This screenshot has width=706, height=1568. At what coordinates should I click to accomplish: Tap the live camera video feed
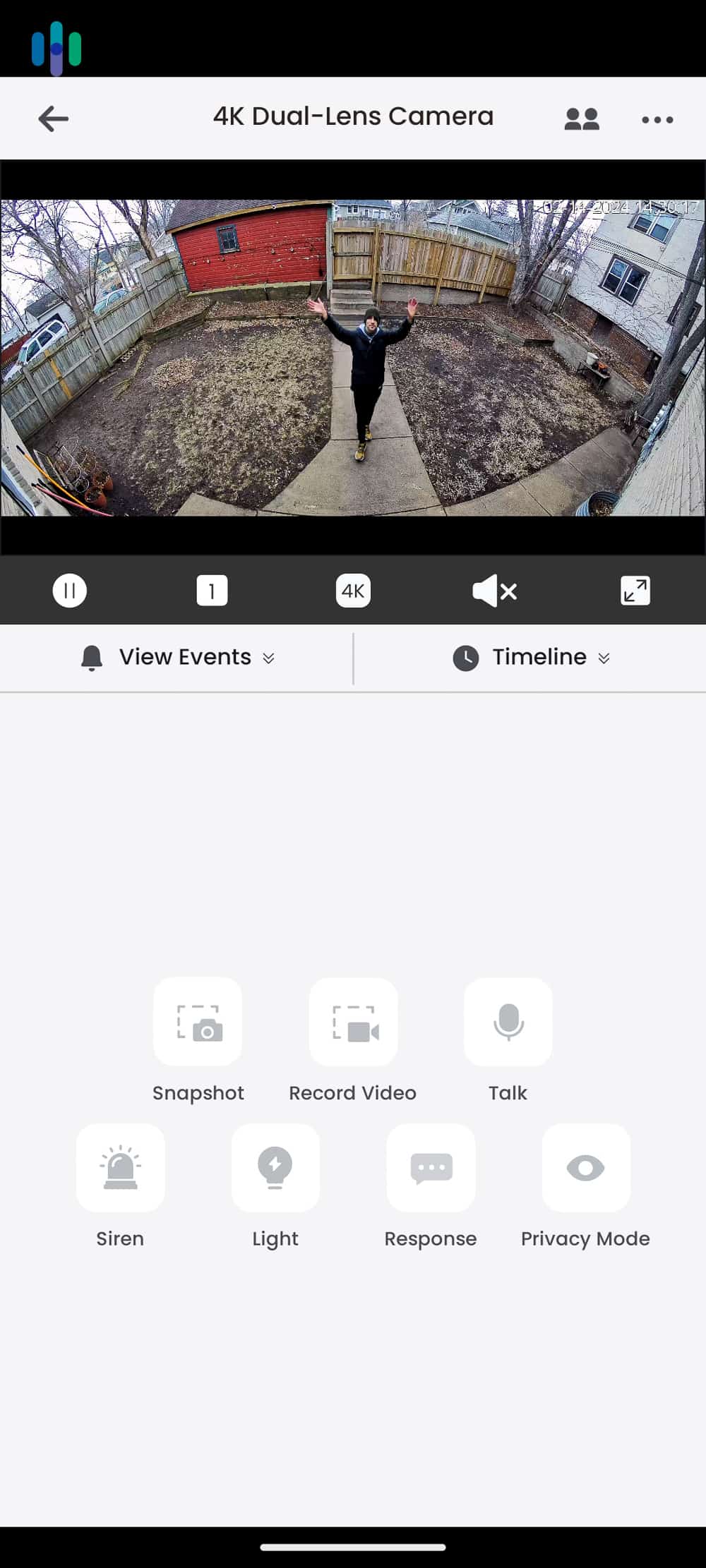[x=353, y=353]
